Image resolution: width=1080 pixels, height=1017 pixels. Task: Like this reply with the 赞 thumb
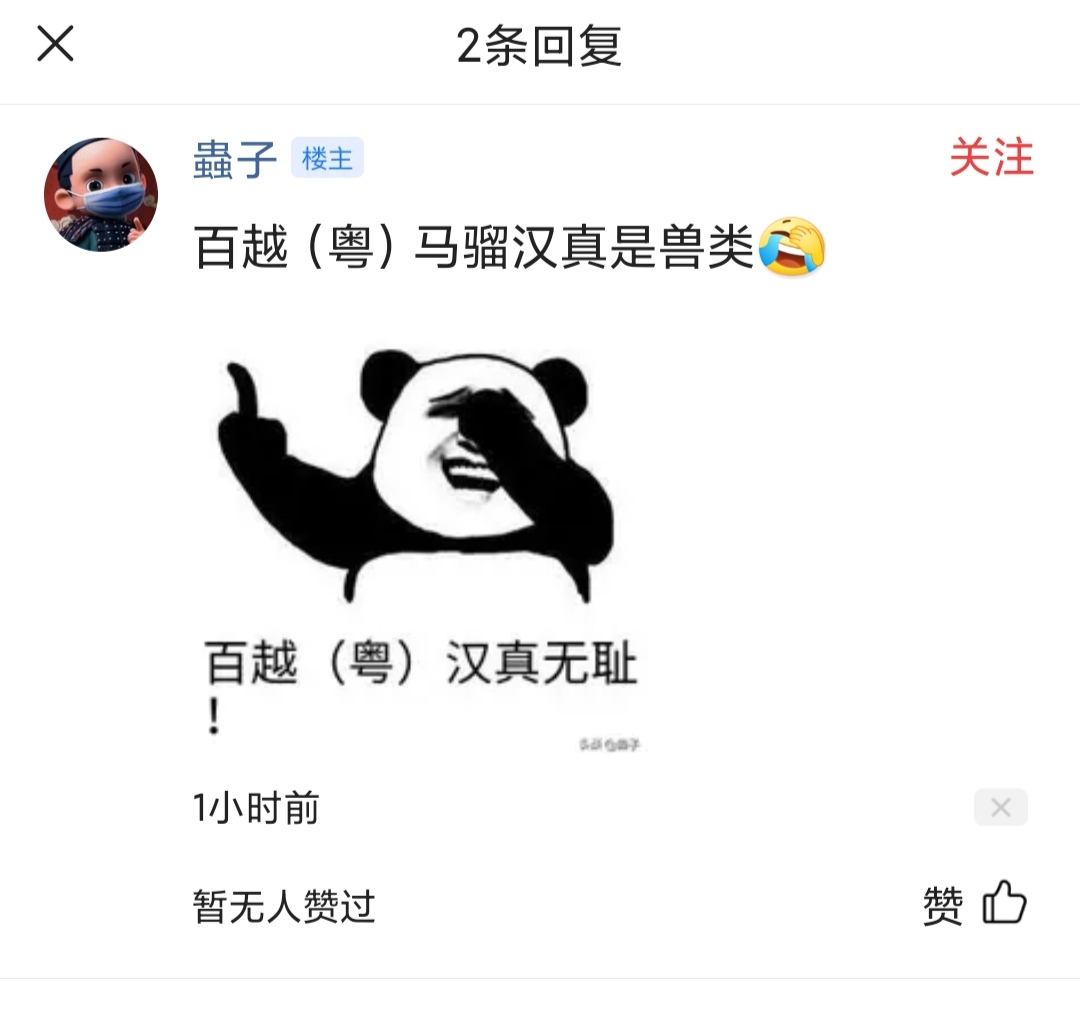[1003, 904]
